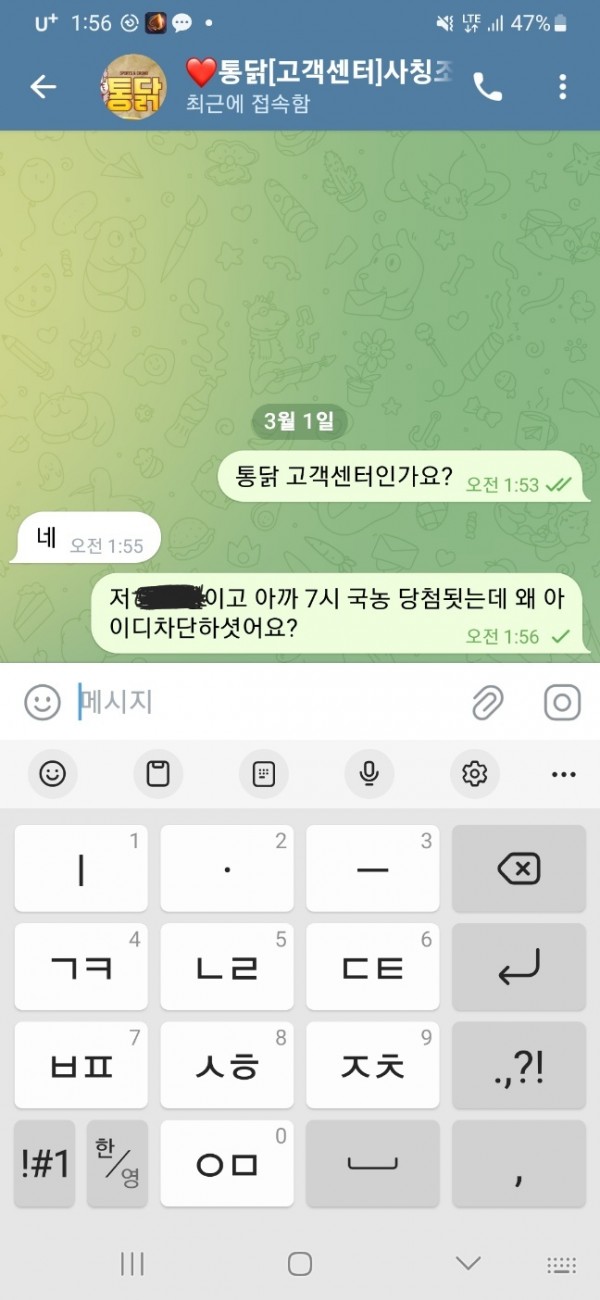Tap the keyboard backspace key
Viewport: 600px width, 1300px height.
coord(518,868)
